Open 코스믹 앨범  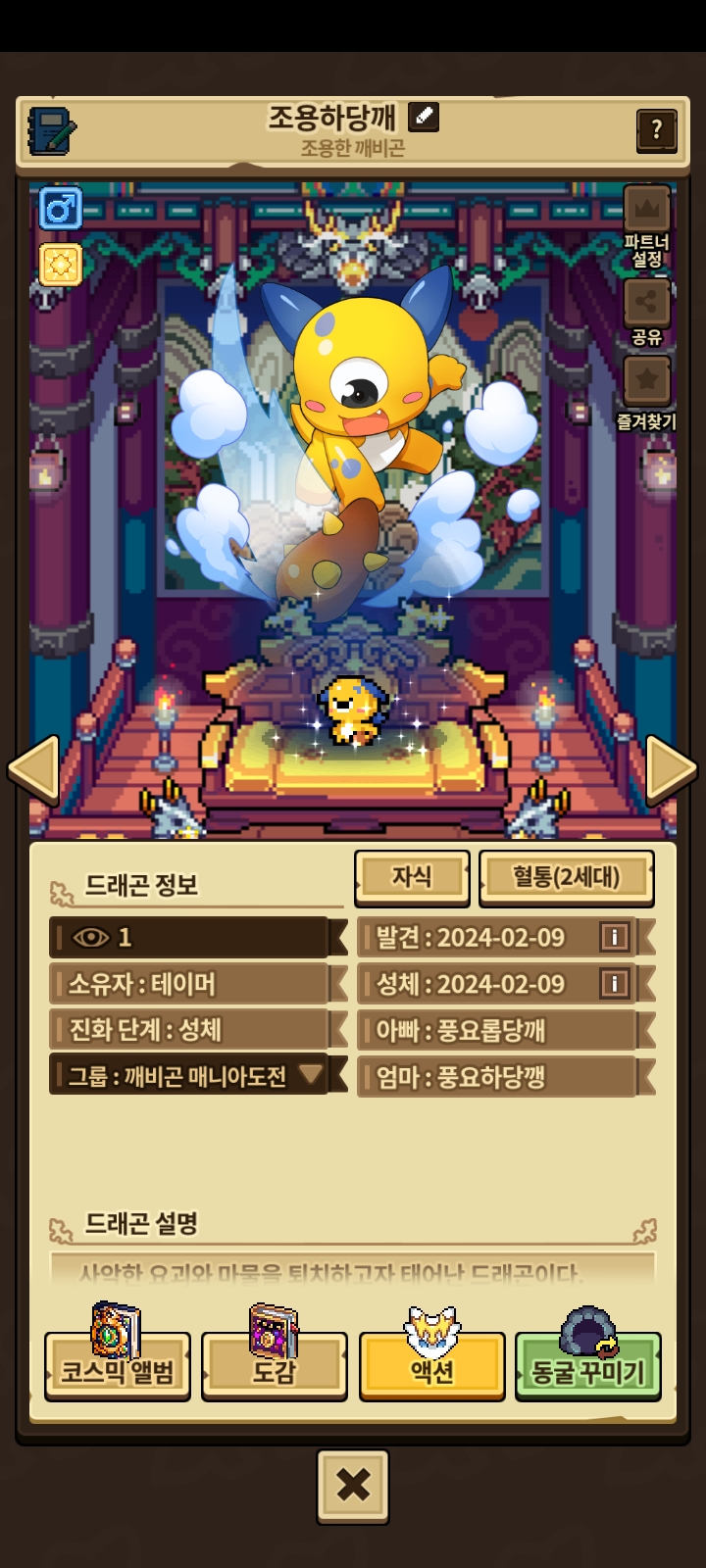[118, 1367]
